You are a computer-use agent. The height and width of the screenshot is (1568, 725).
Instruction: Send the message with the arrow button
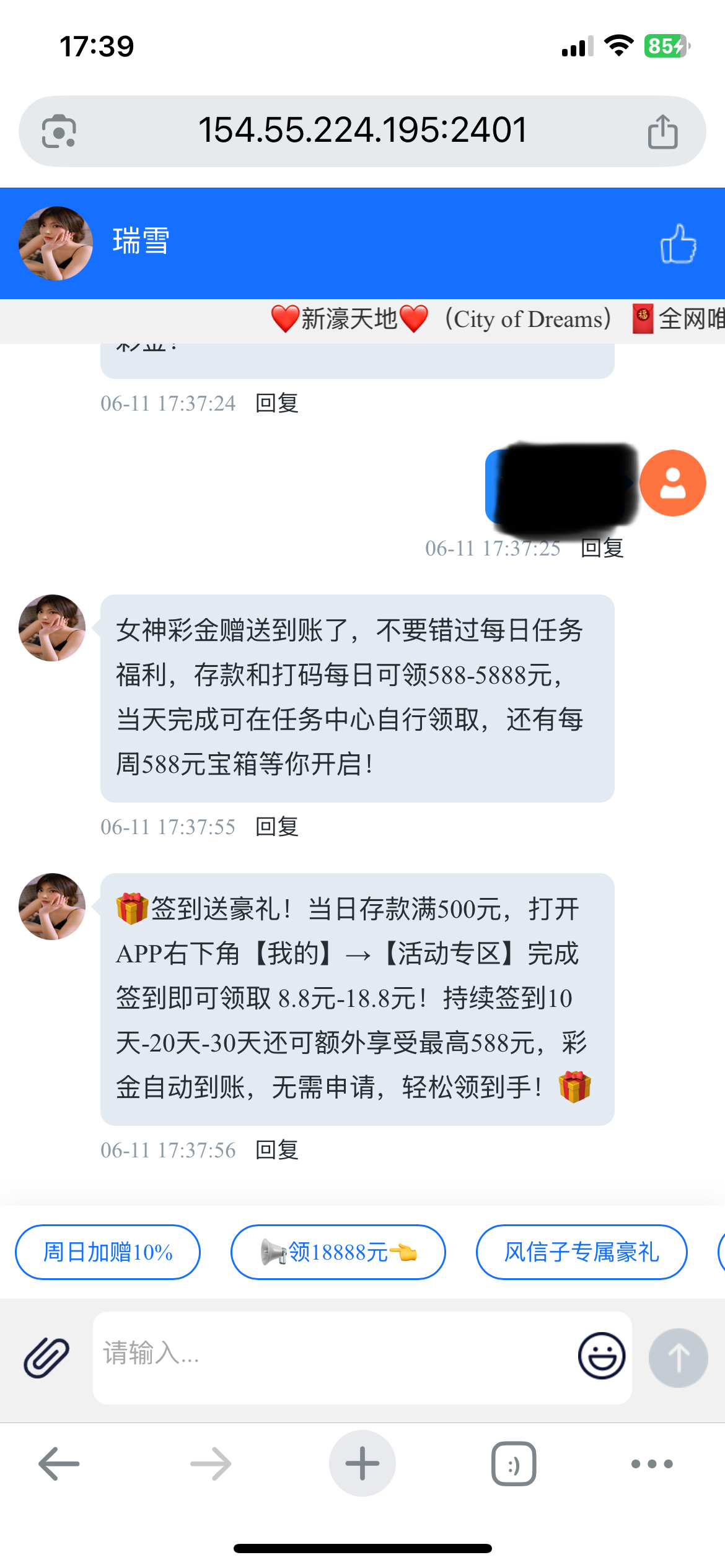pos(678,1357)
